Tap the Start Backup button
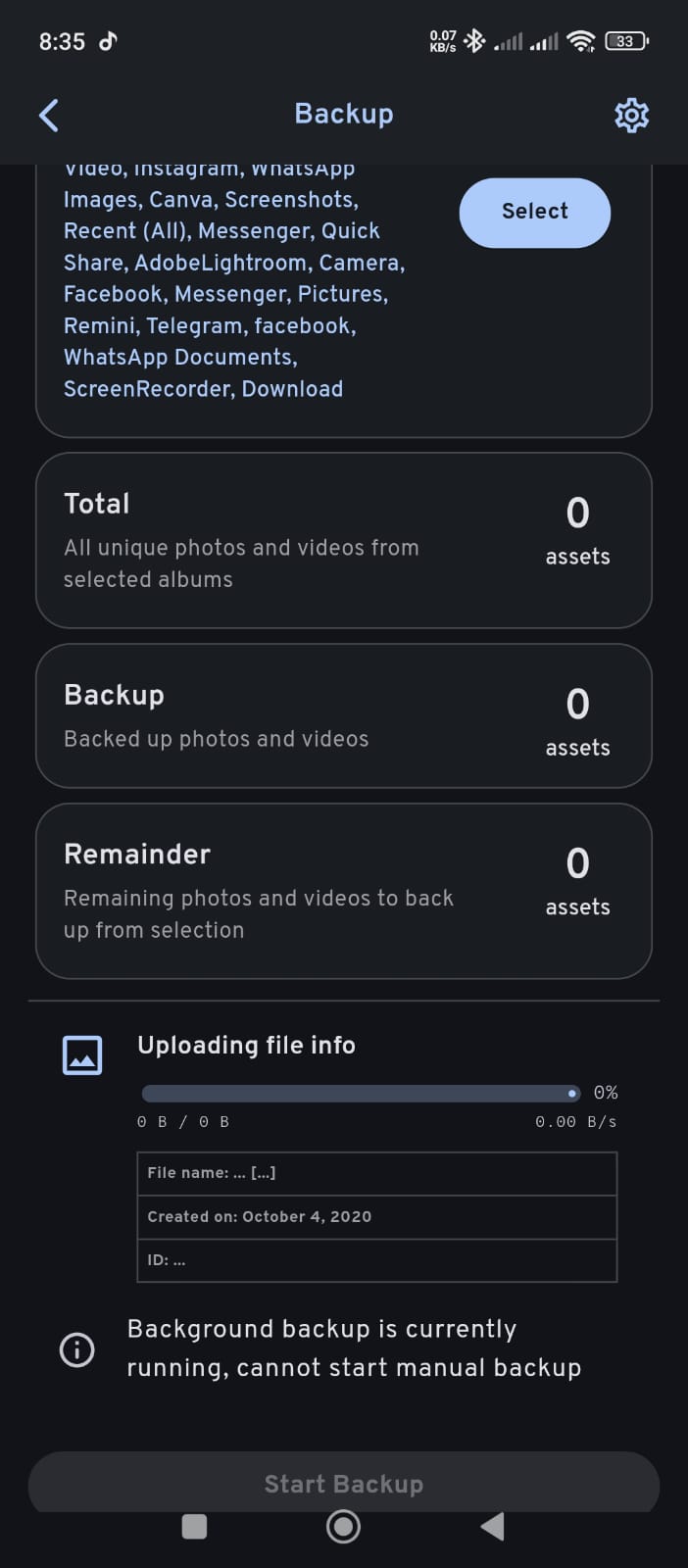The width and height of the screenshot is (688, 1568). (343, 1483)
